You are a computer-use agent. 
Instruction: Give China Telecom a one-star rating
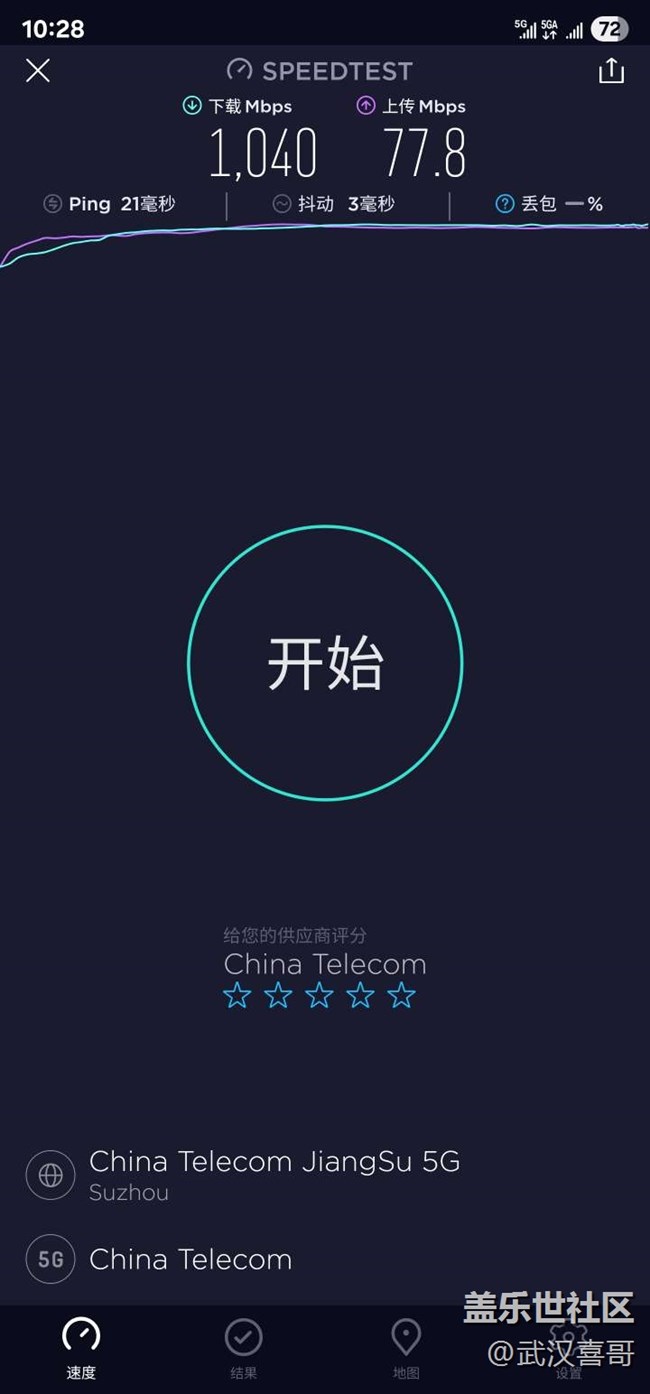click(237, 996)
